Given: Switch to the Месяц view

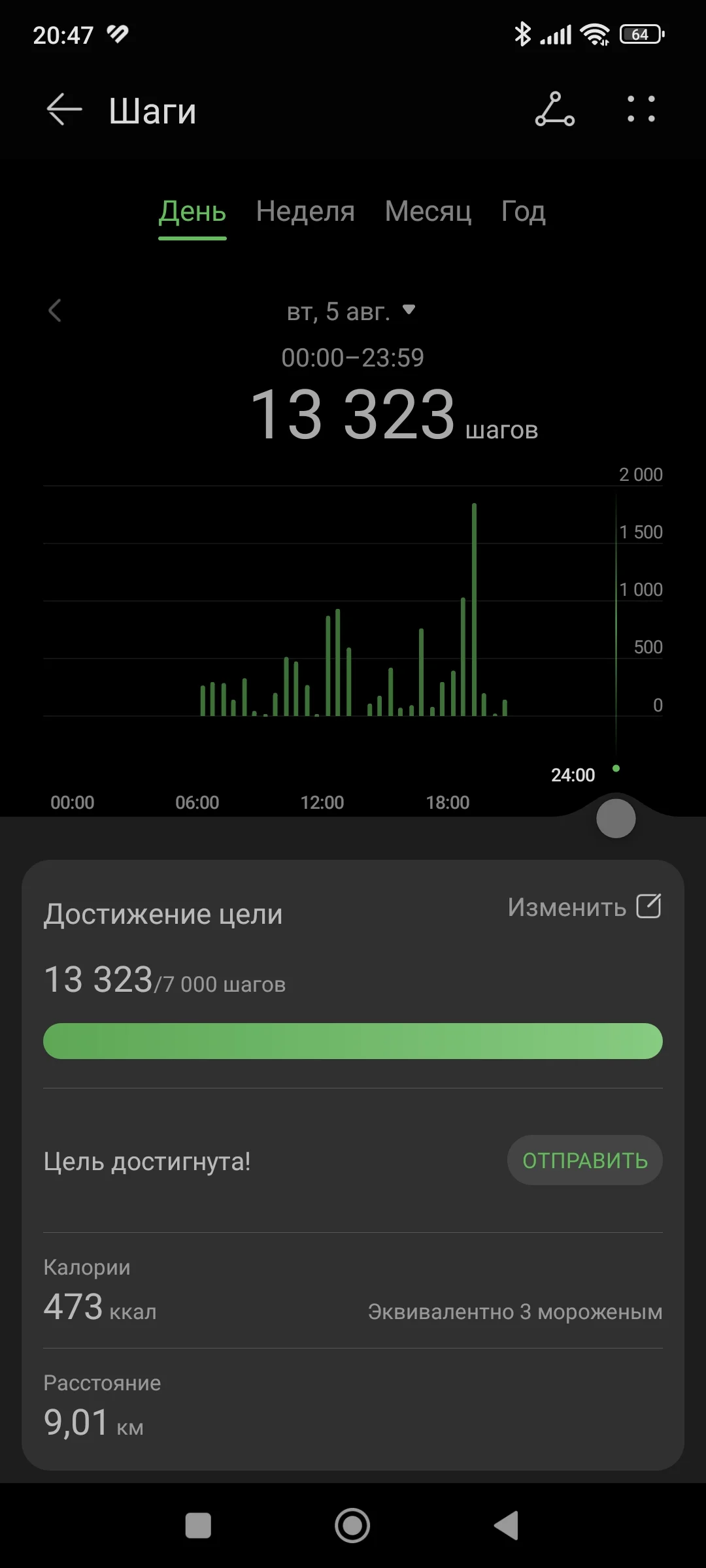Looking at the screenshot, I should click(428, 212).
